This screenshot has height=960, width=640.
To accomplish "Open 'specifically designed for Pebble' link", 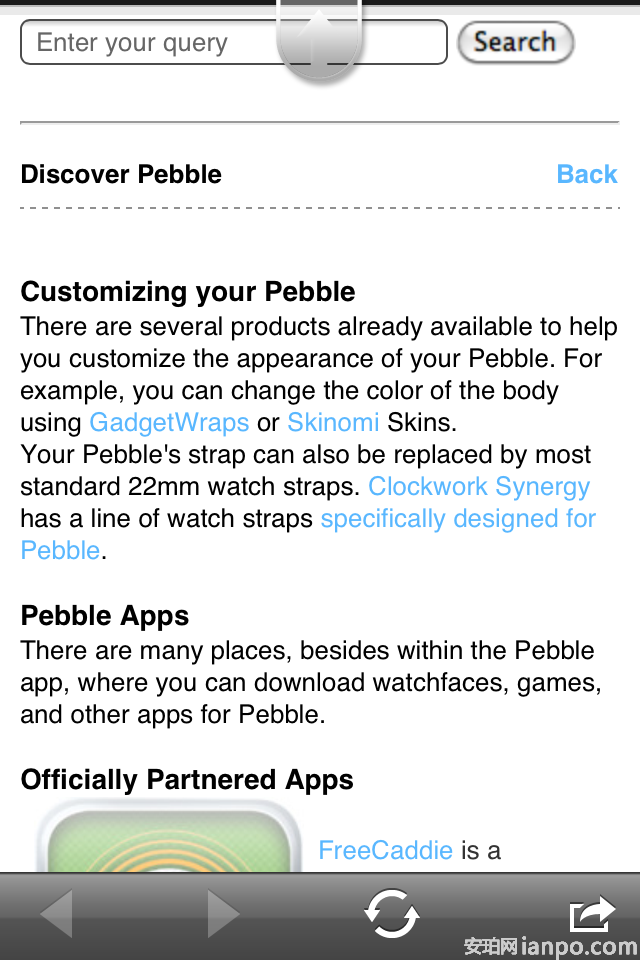I will (x=457, y=519).
